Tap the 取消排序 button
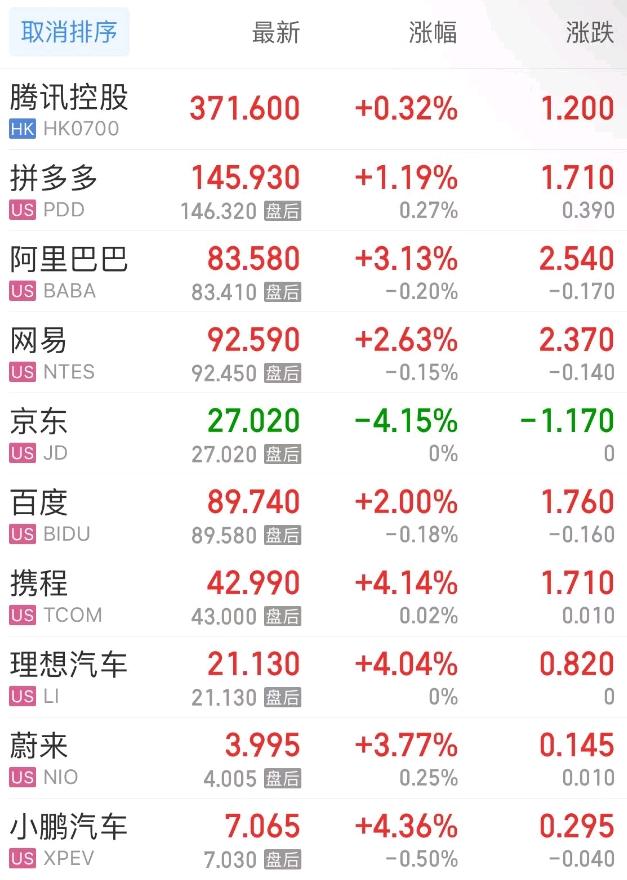627x880 pixels. [68, 32]
